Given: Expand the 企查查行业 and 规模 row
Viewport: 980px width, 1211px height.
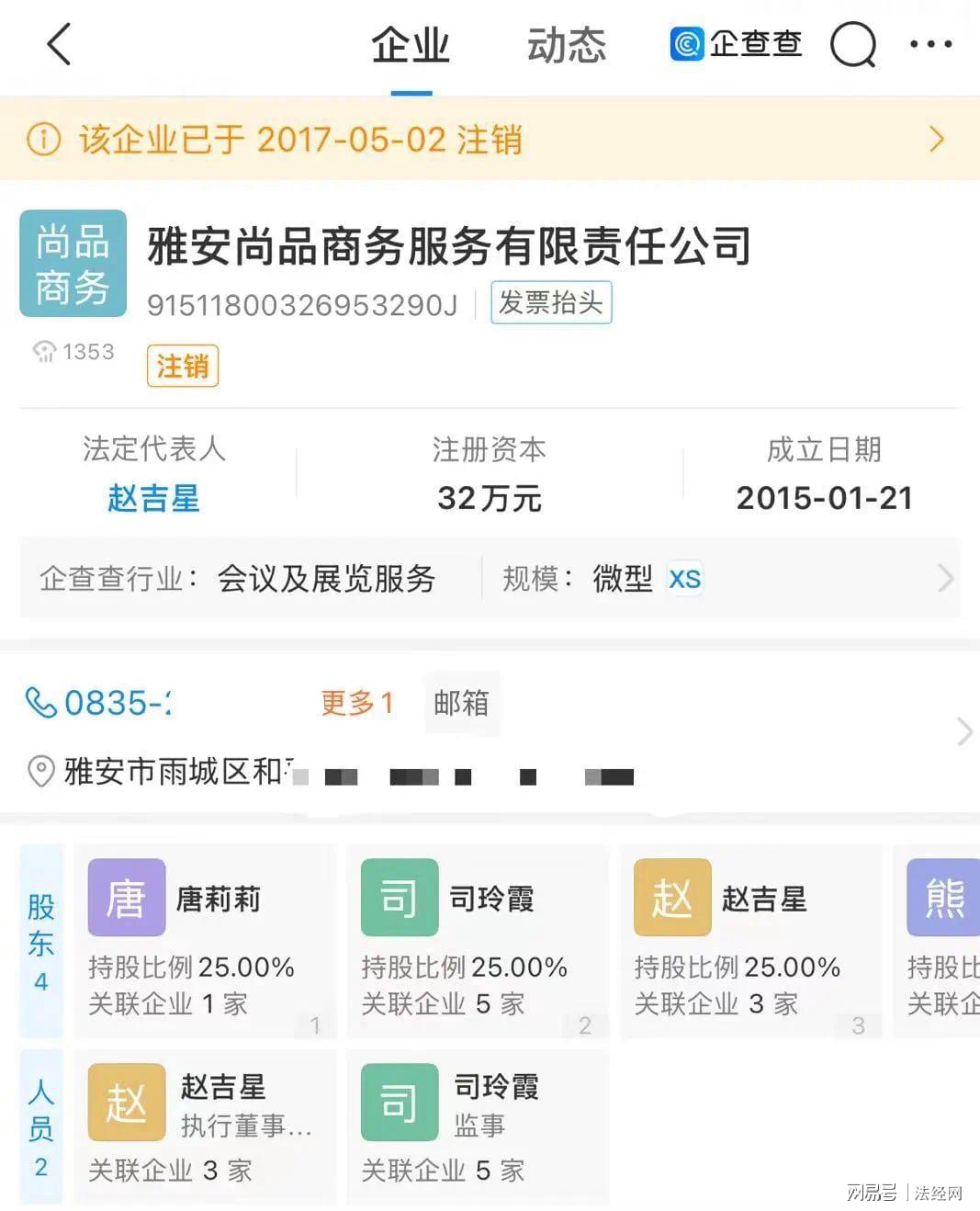Looking at the screenshot, I should click(490, 578).
